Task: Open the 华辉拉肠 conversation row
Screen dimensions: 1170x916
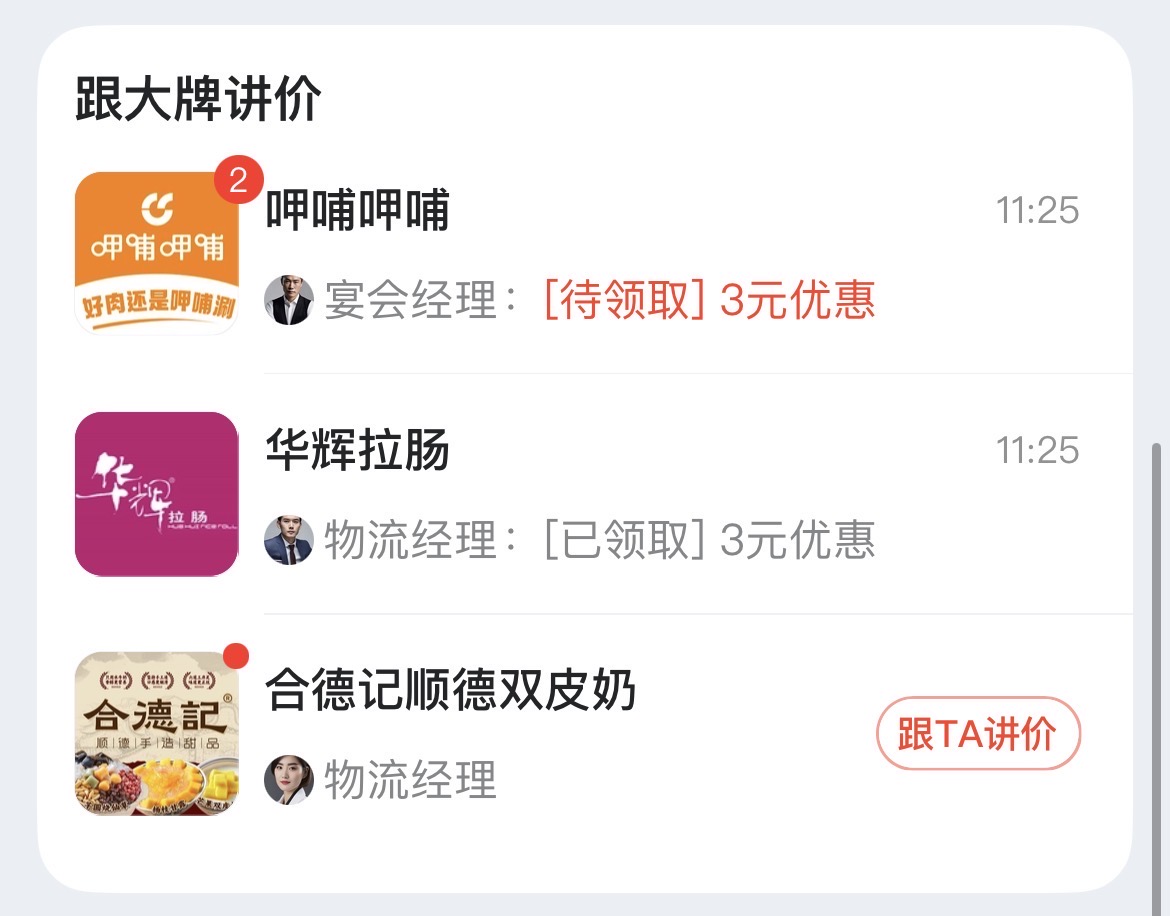Action: click(x=584, y=494)
